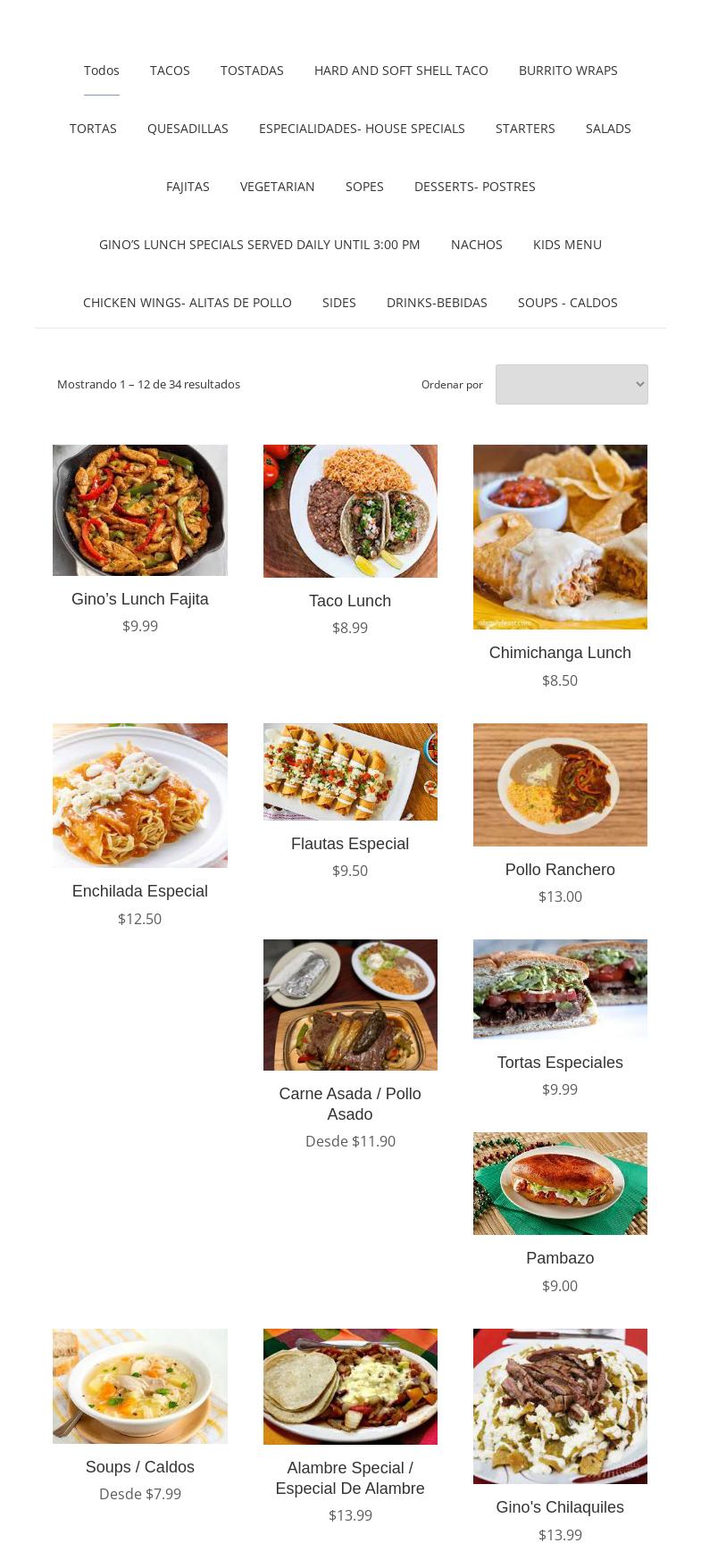Viewport: 701px width, 1568px height.
Task: Open the Kids Menu category
Action: tap(567, 245)
